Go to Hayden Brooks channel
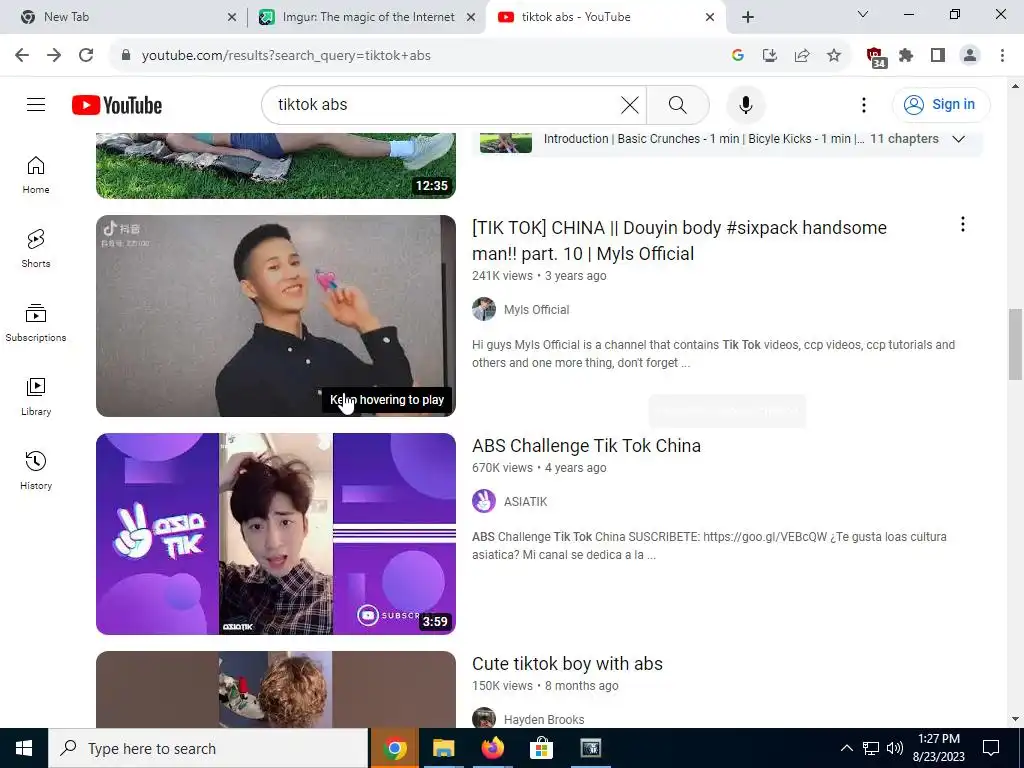This screenshot has width=1024, height=768. click(x=544, y=719)
